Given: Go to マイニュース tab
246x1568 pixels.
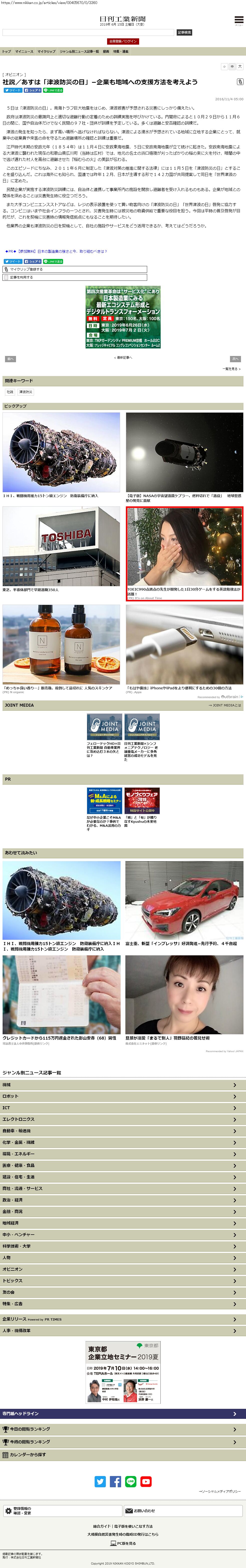Looking at the screenshot, I should point(24,51).
